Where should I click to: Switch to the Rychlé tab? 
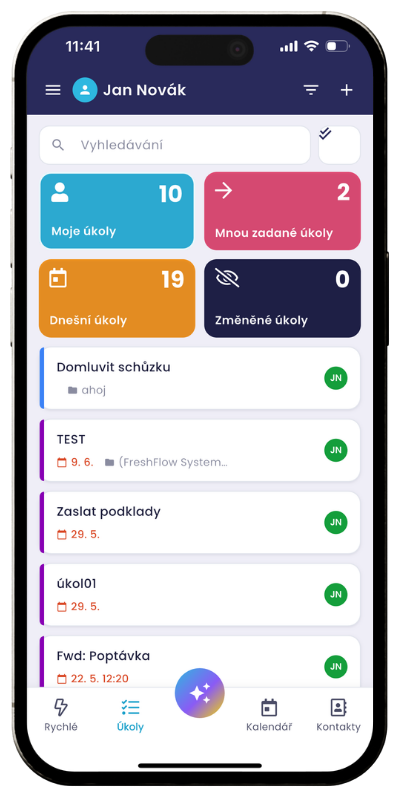tap(61, 715)
